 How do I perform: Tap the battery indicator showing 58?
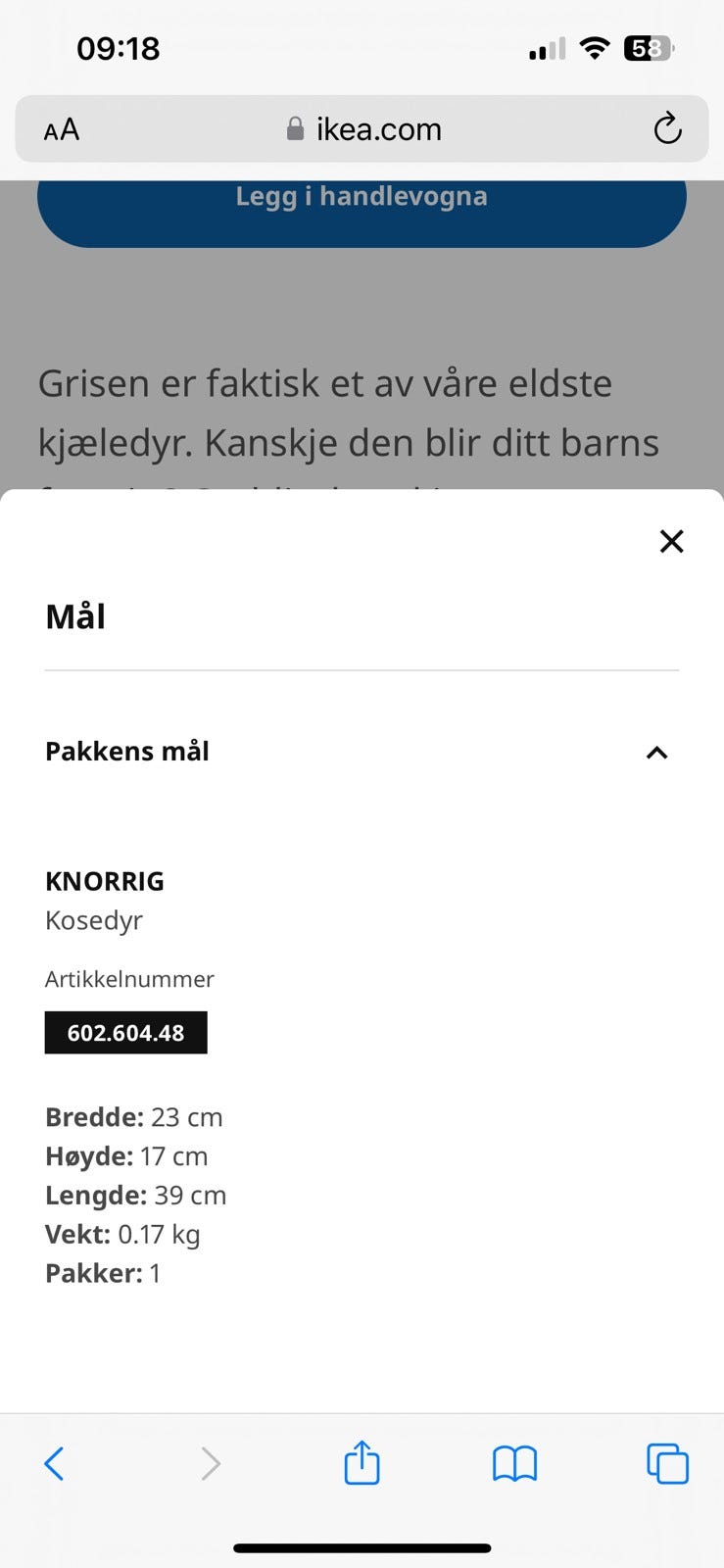tap(648, 48)
